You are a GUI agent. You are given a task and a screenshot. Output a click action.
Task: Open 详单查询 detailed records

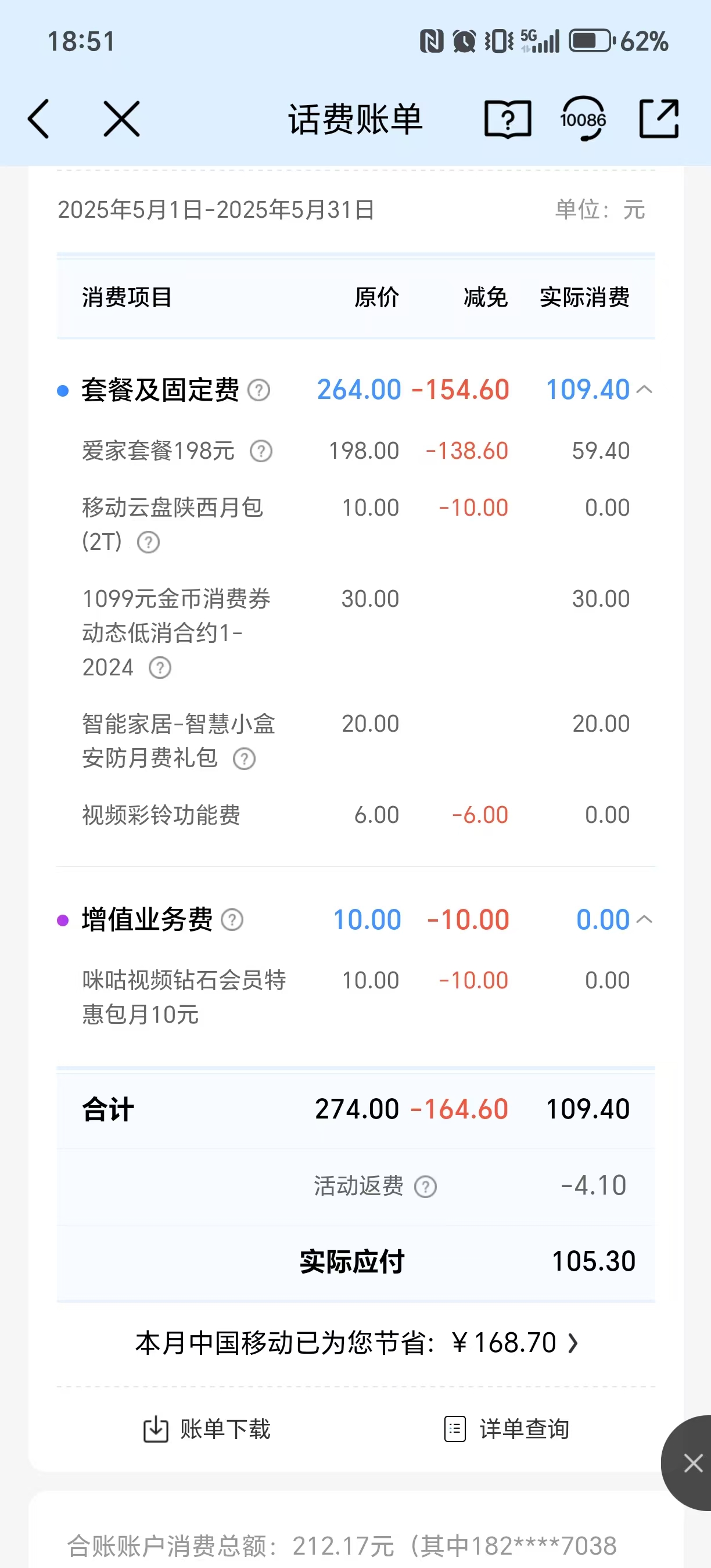[x=507, y=1429]
